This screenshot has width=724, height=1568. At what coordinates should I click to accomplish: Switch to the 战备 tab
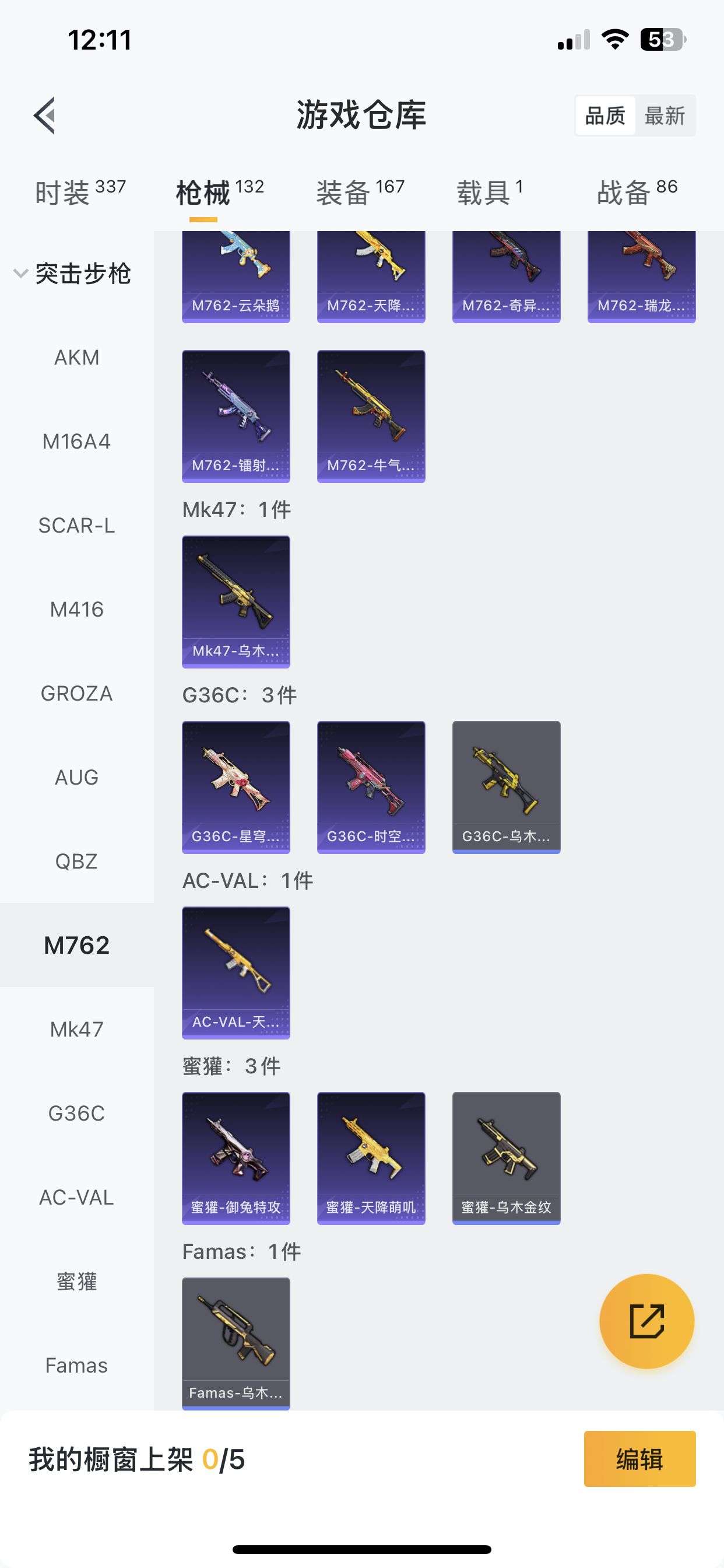[x=637, y=192]
